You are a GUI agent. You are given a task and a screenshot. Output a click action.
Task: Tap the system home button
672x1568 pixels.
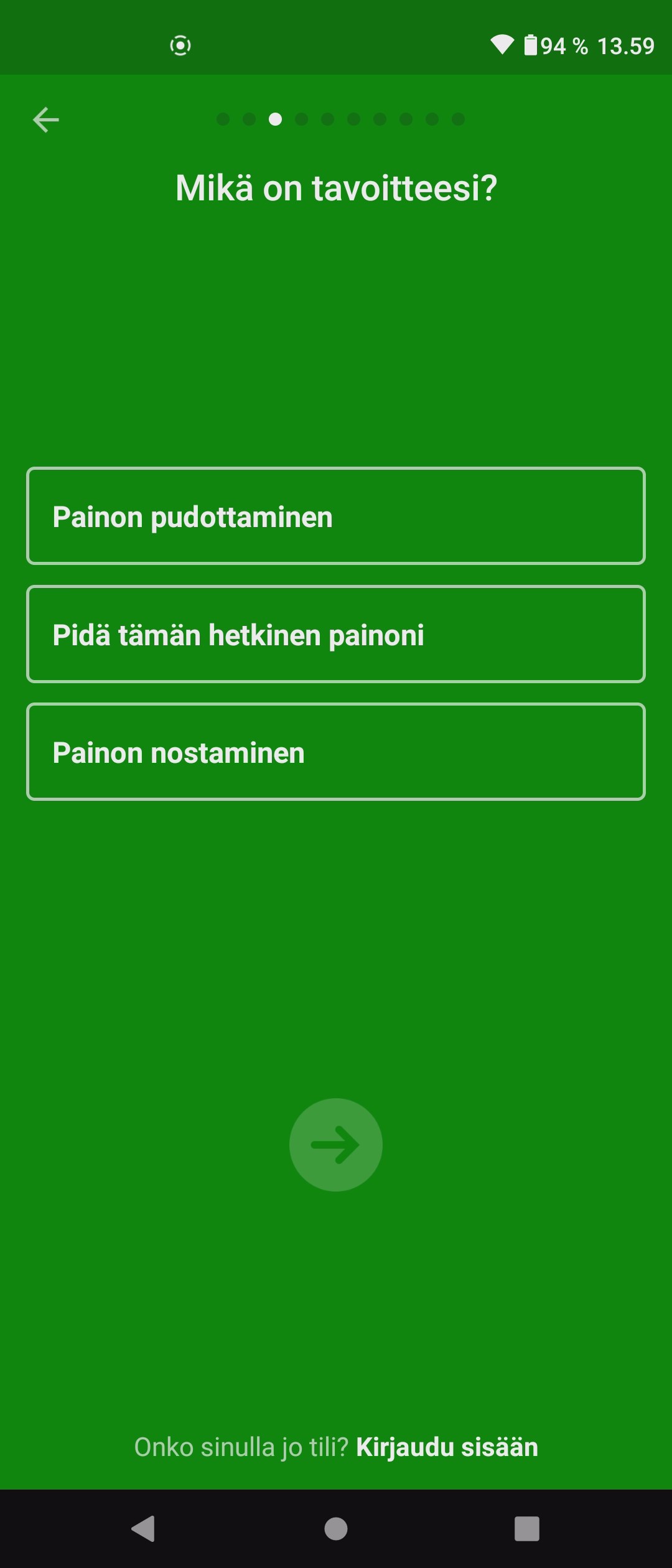click(336, 1529)
